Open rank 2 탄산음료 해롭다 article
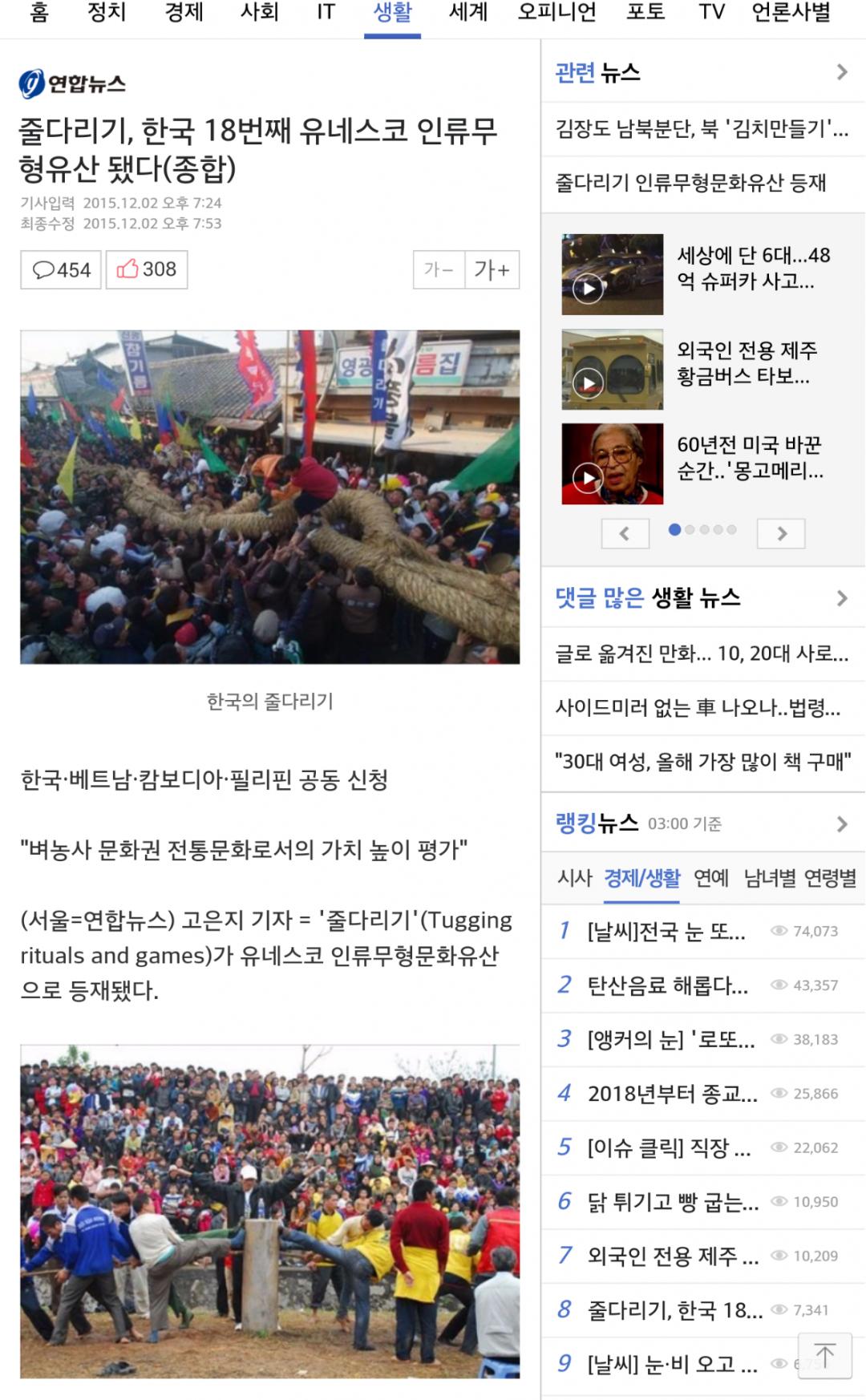This screenshot has width=866, height=1400. coord(667,985)
